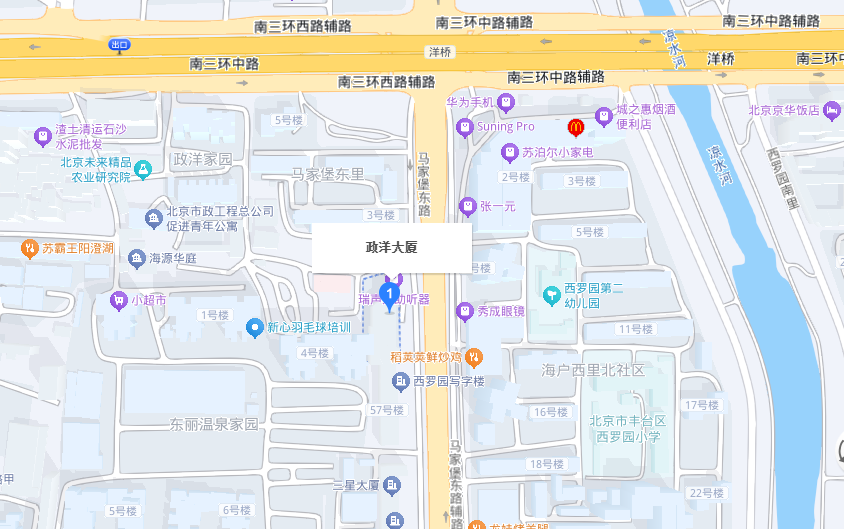Tap the blue marker numbered 1
The width and height of the screenshot is (844, 529).
click(390, 296)
